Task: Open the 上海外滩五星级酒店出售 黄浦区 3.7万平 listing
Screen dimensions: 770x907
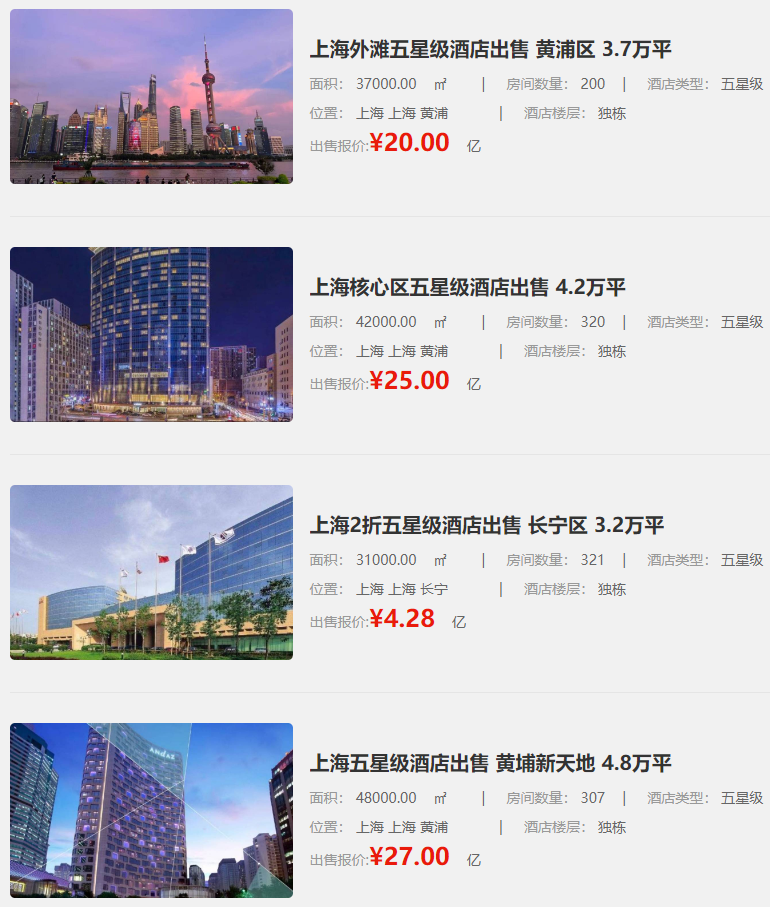Action: coord(490,50)
